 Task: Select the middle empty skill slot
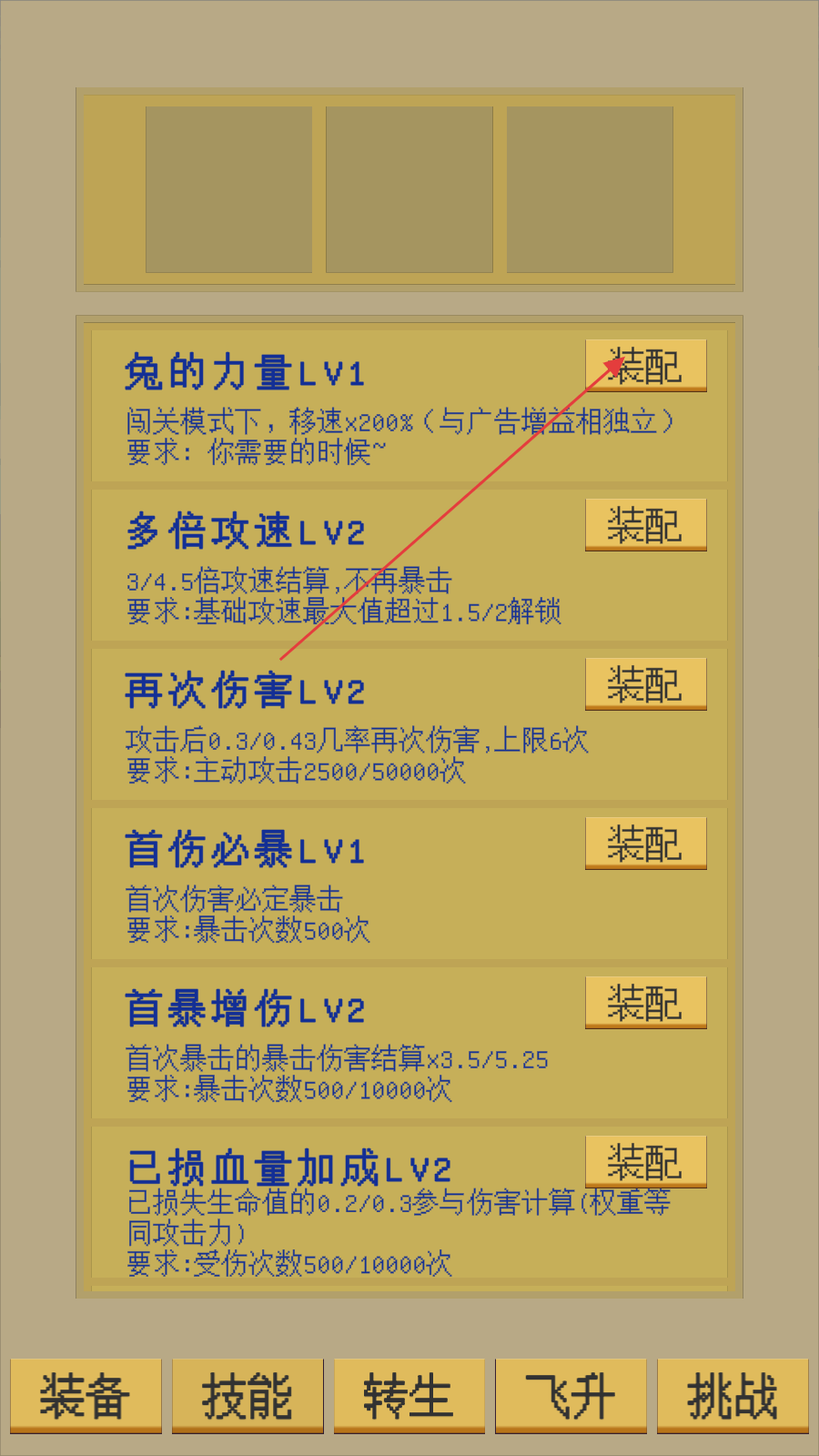[409, 189]
